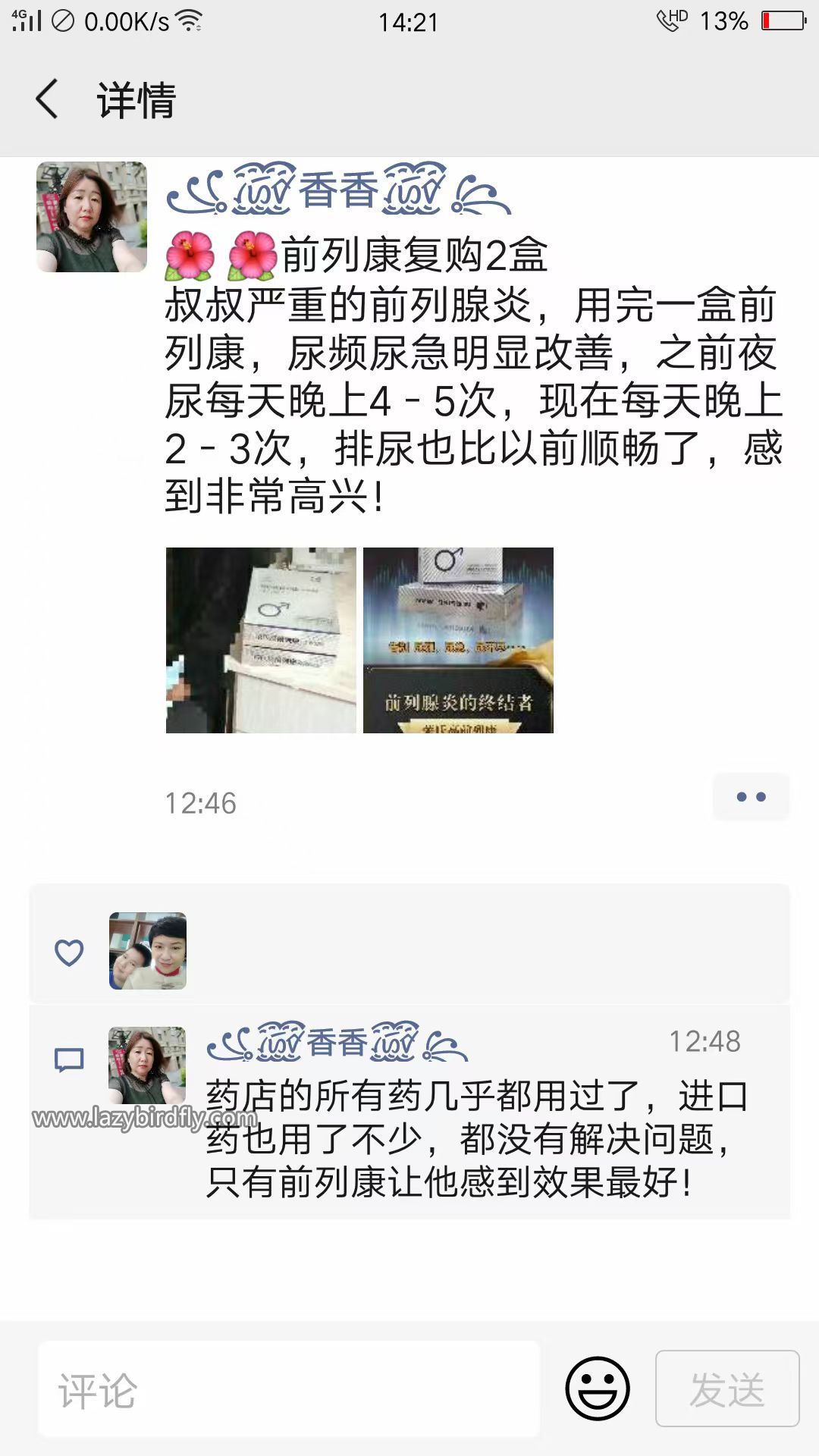This screenshot has height=1456, width=819.
Task: Open the author name 香香 above the post
Action: click(x=338, y=189)
